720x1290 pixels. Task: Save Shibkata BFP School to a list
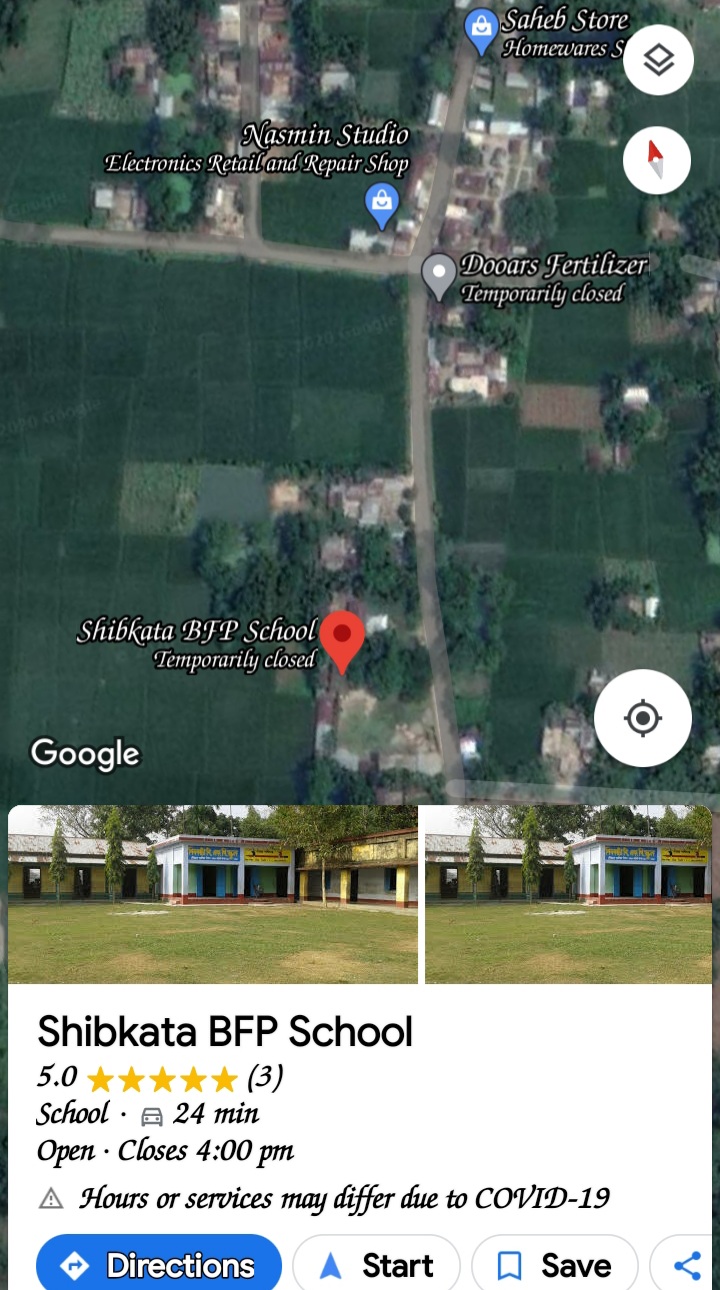(555, 1265)
